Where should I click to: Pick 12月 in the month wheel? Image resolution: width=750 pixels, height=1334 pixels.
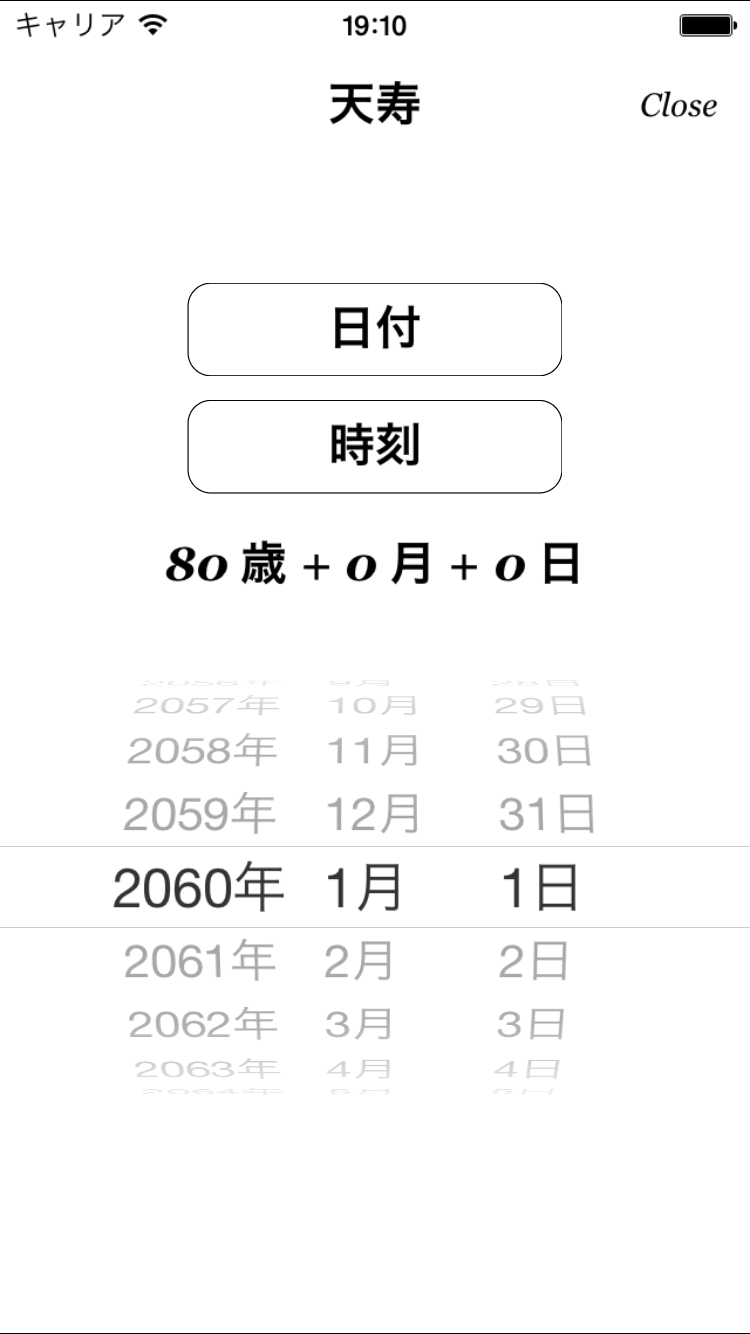[372, 815]
